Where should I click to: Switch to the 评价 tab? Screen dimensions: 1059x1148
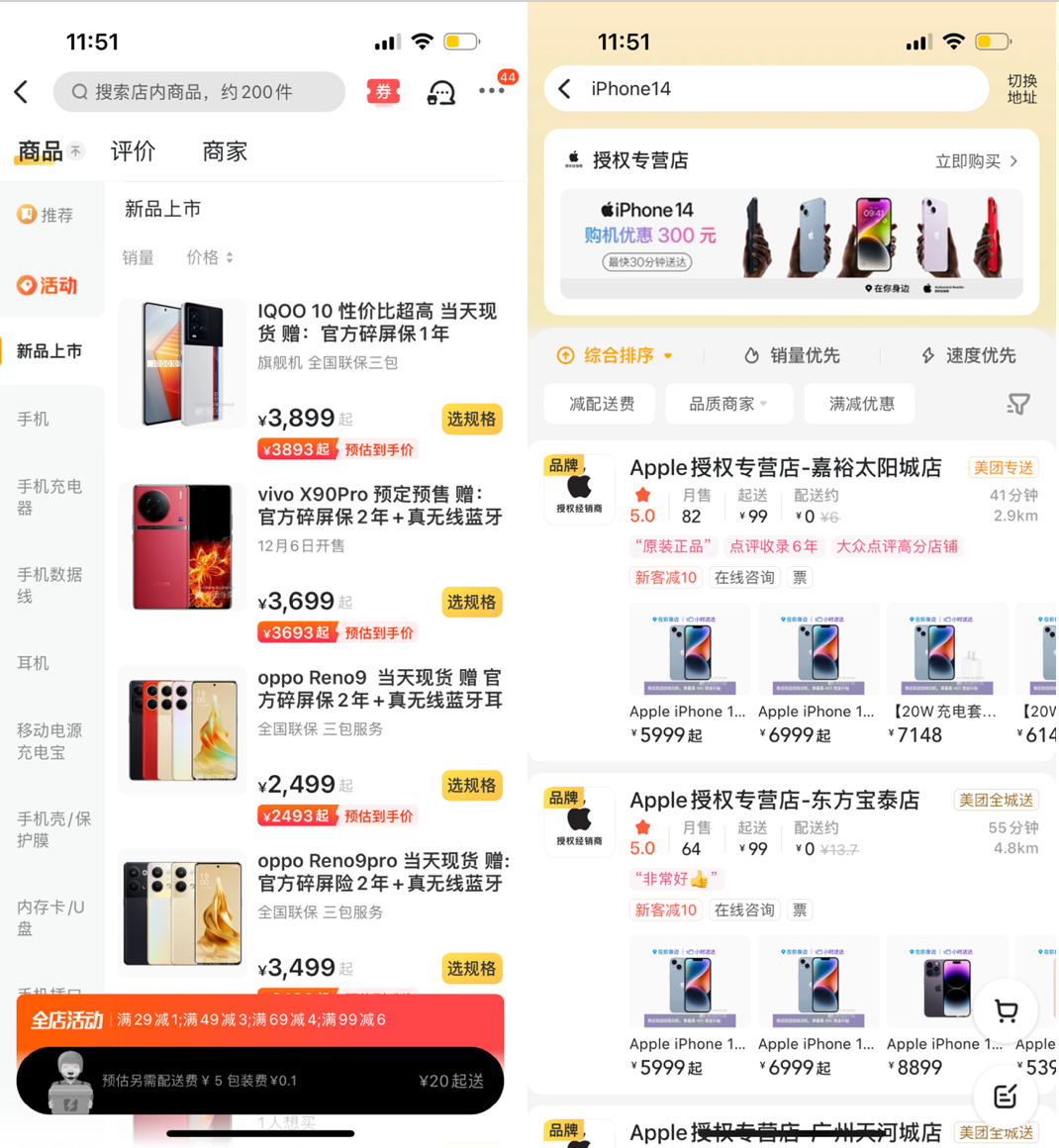133,151
